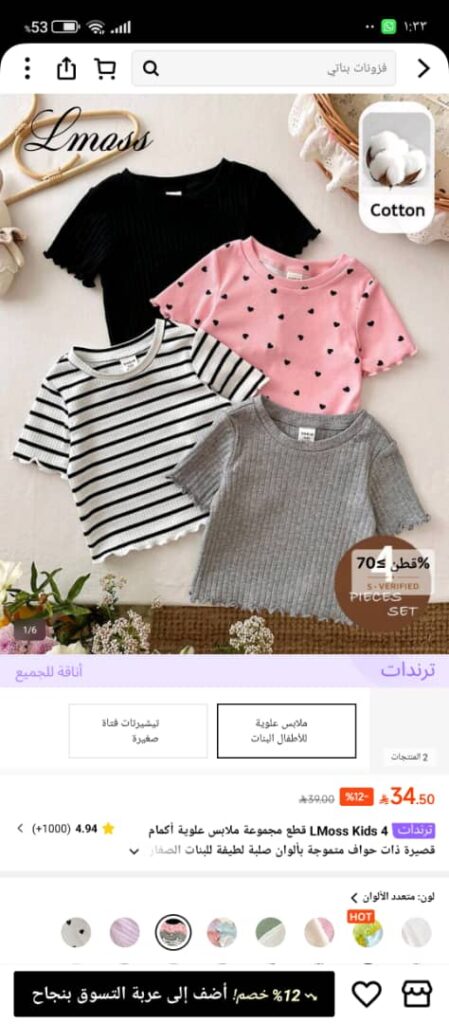The image size is (449, 1024).
Task: Visit the store via shop icon
Action: pos(417,994)
